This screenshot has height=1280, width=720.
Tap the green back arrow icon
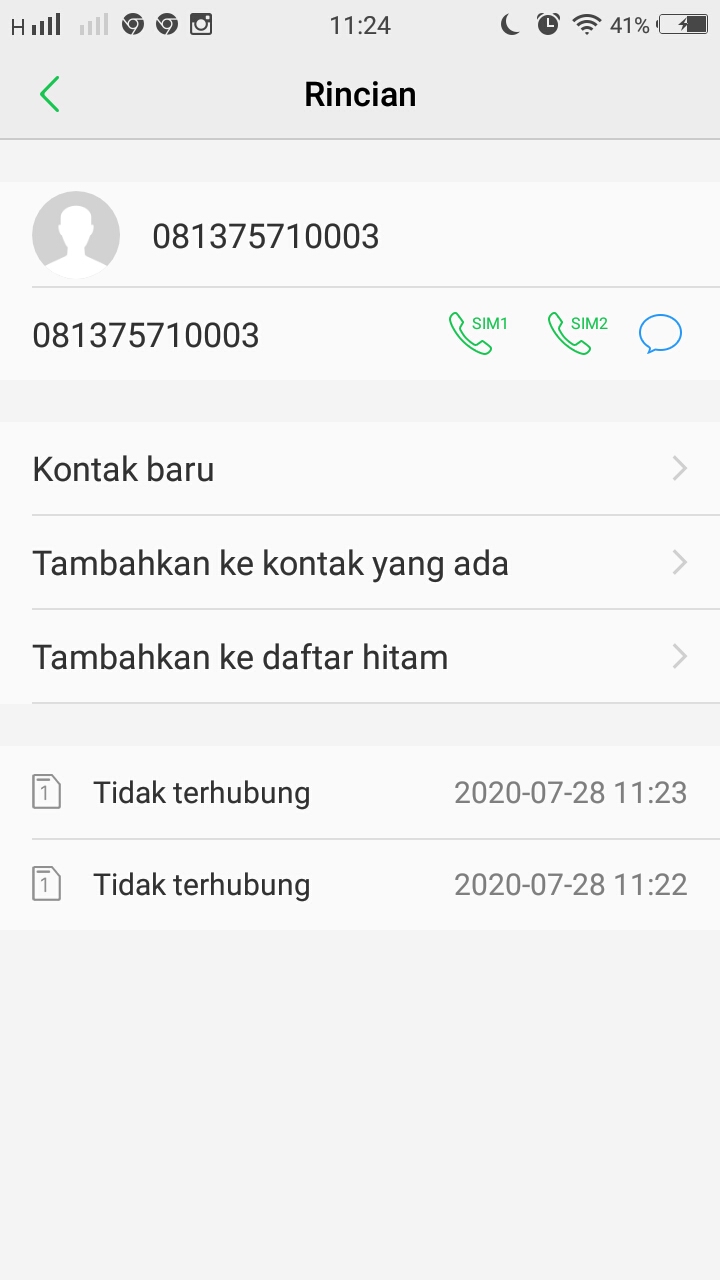point(49,93)
